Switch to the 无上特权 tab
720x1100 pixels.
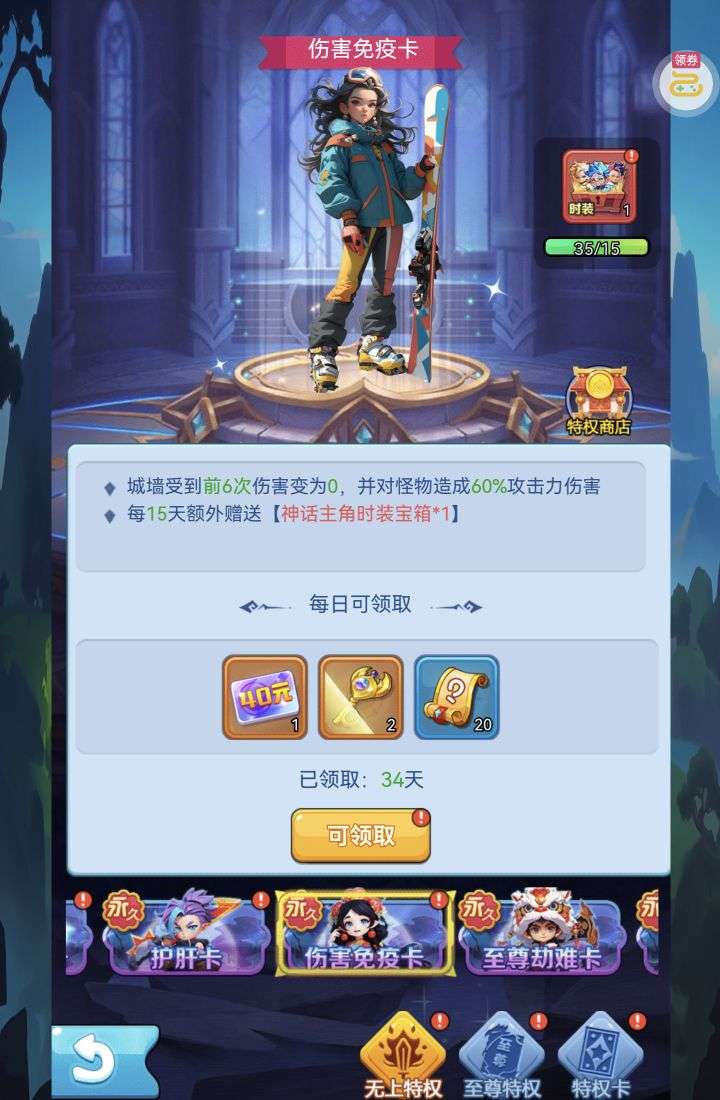402,1057
